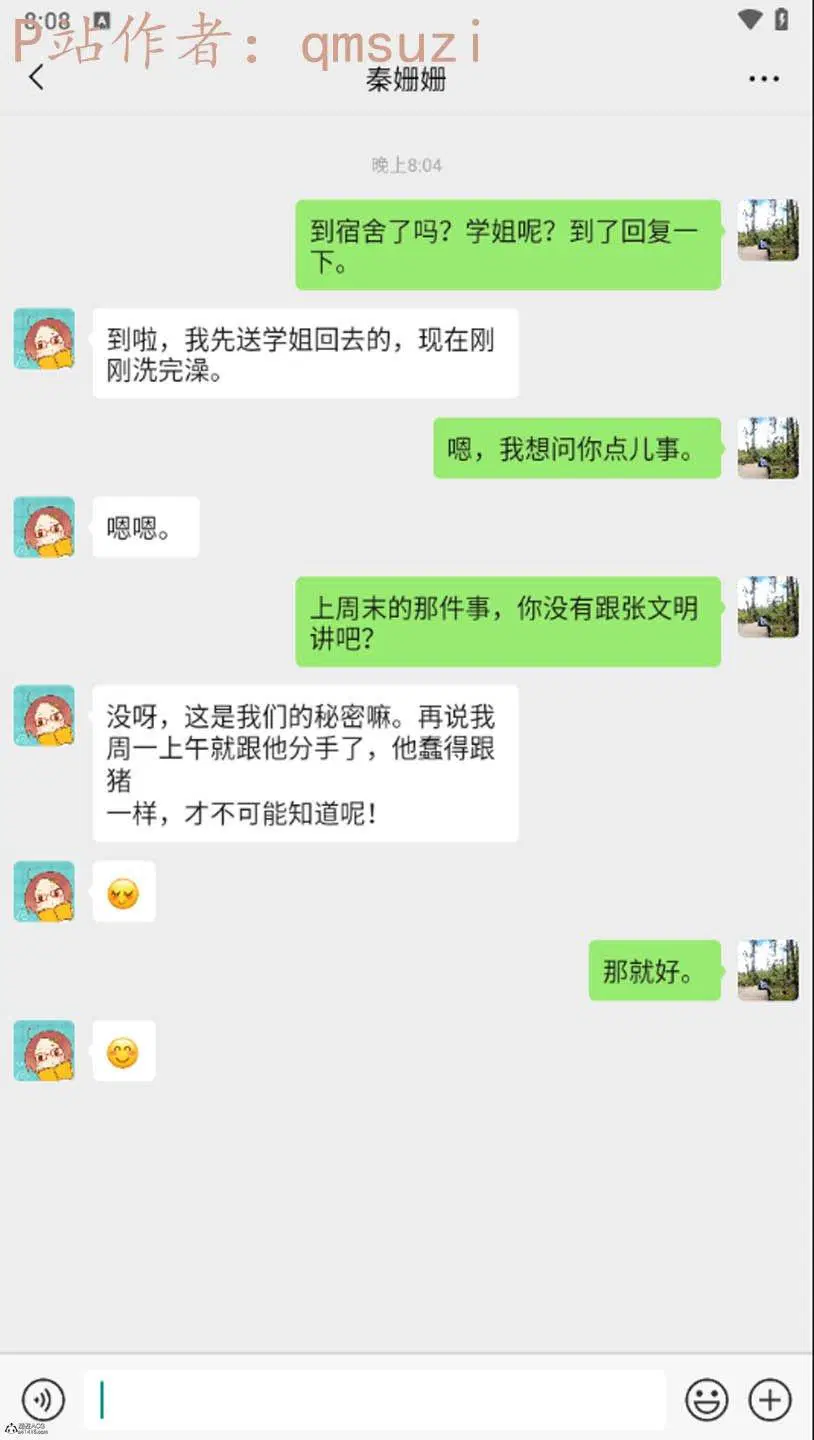The image size is (814, 1440).
Task: Tap the relieved-face emoji sticker message
Action: pos(123,891)
